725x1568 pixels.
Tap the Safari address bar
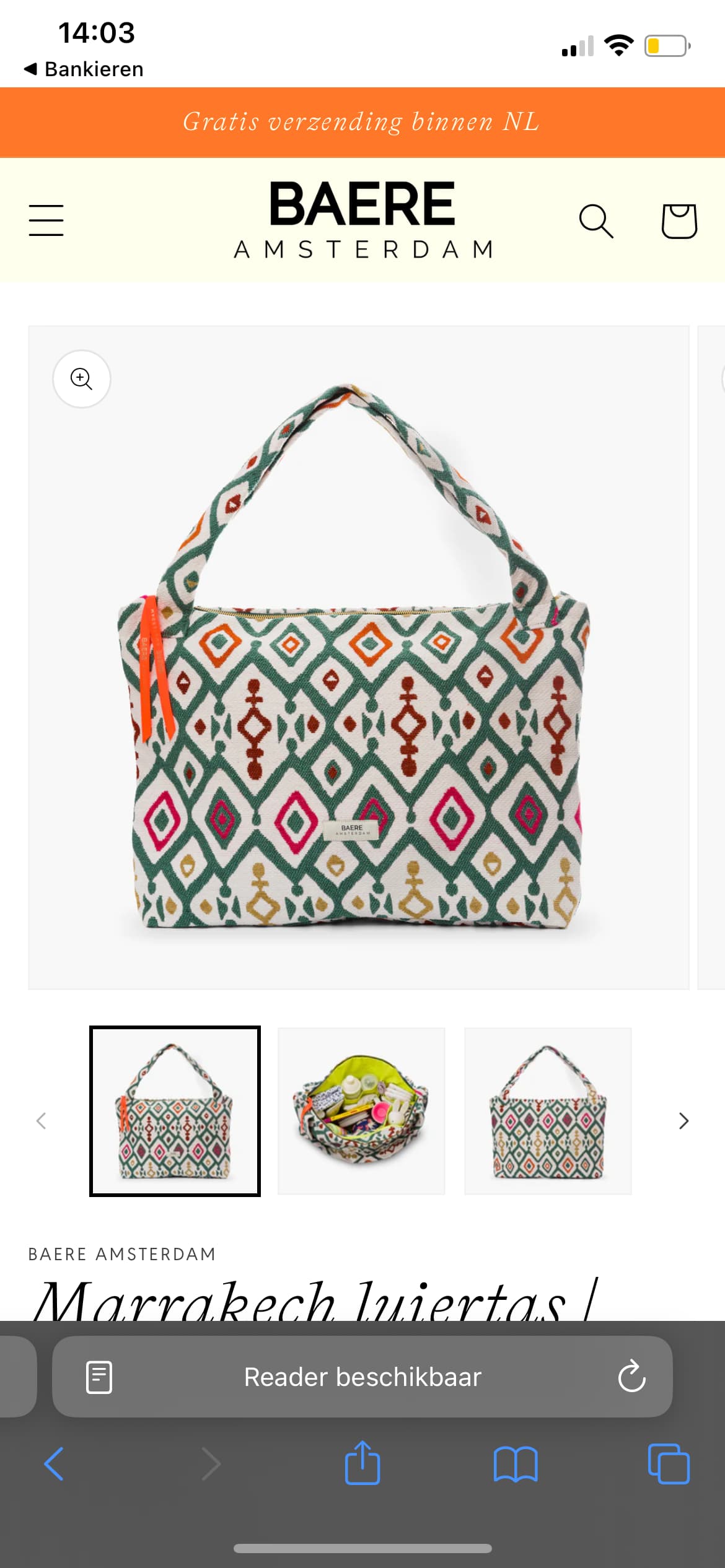point(362,1377)
